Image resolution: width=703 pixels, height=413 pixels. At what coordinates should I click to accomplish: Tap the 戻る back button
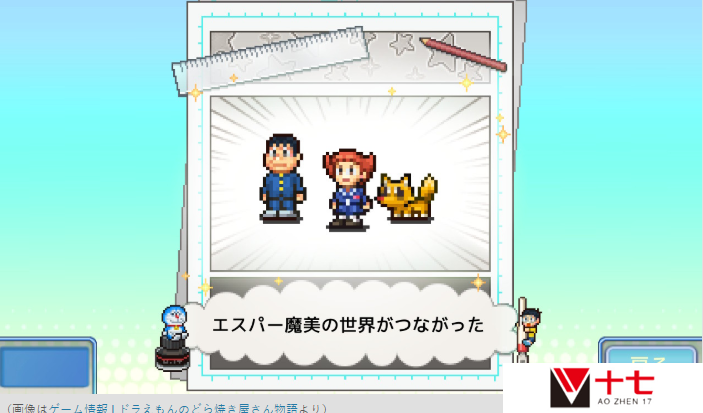tap(648, 357)
